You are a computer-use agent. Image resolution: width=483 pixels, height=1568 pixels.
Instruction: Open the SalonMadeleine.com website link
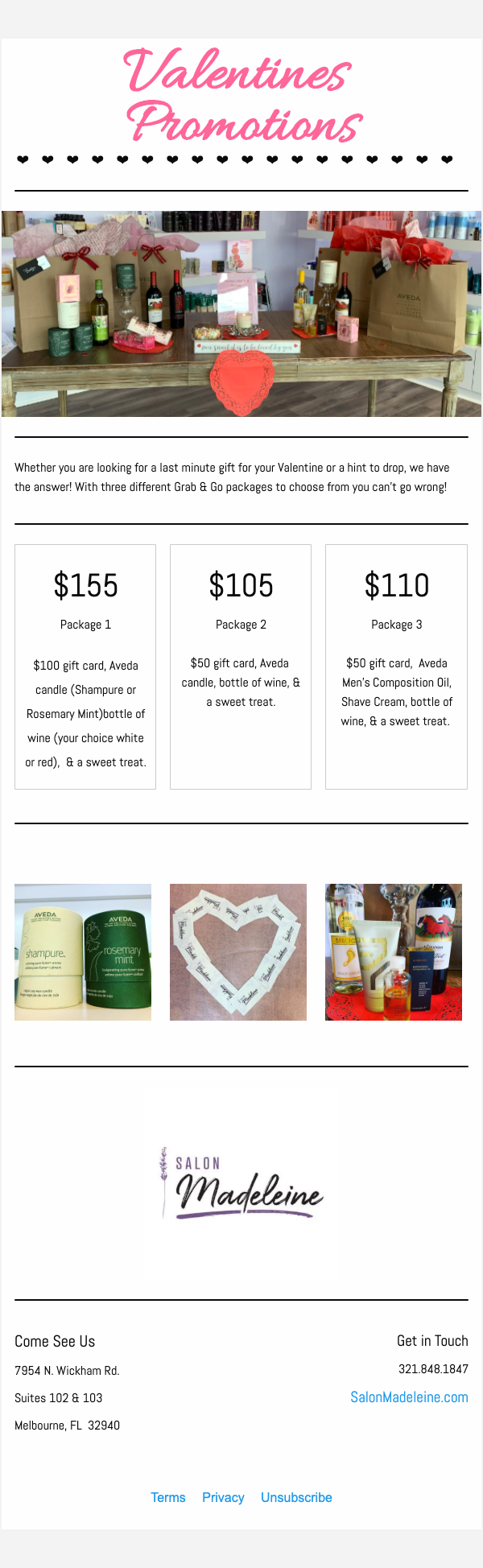pyautogui.click(x=409, y=1397)
